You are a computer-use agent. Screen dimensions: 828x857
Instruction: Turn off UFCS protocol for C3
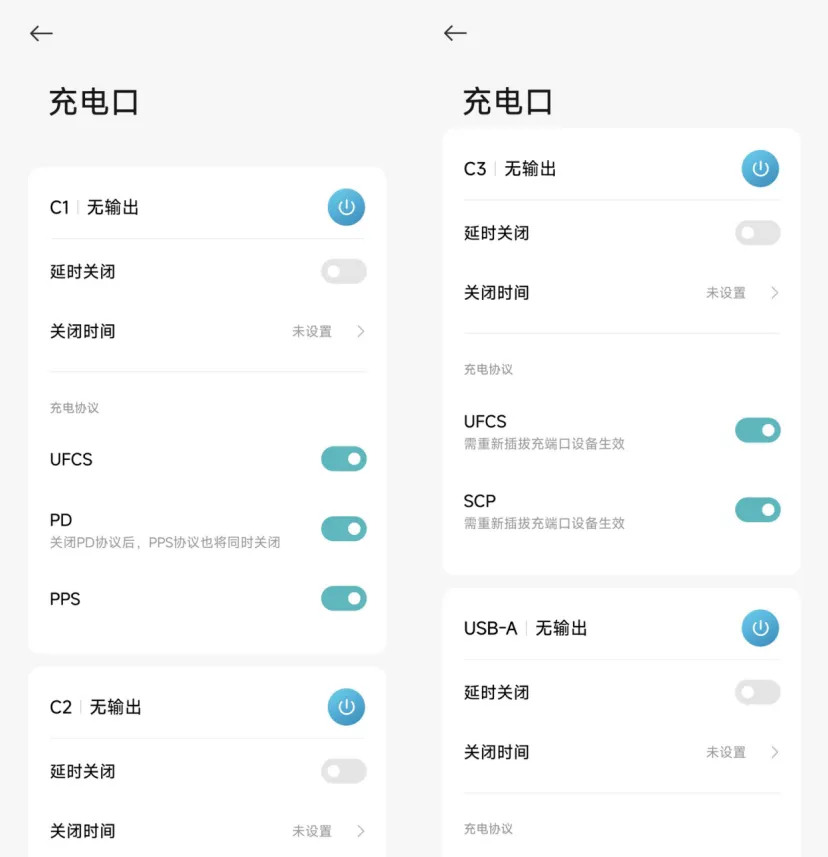coord(757,431)
